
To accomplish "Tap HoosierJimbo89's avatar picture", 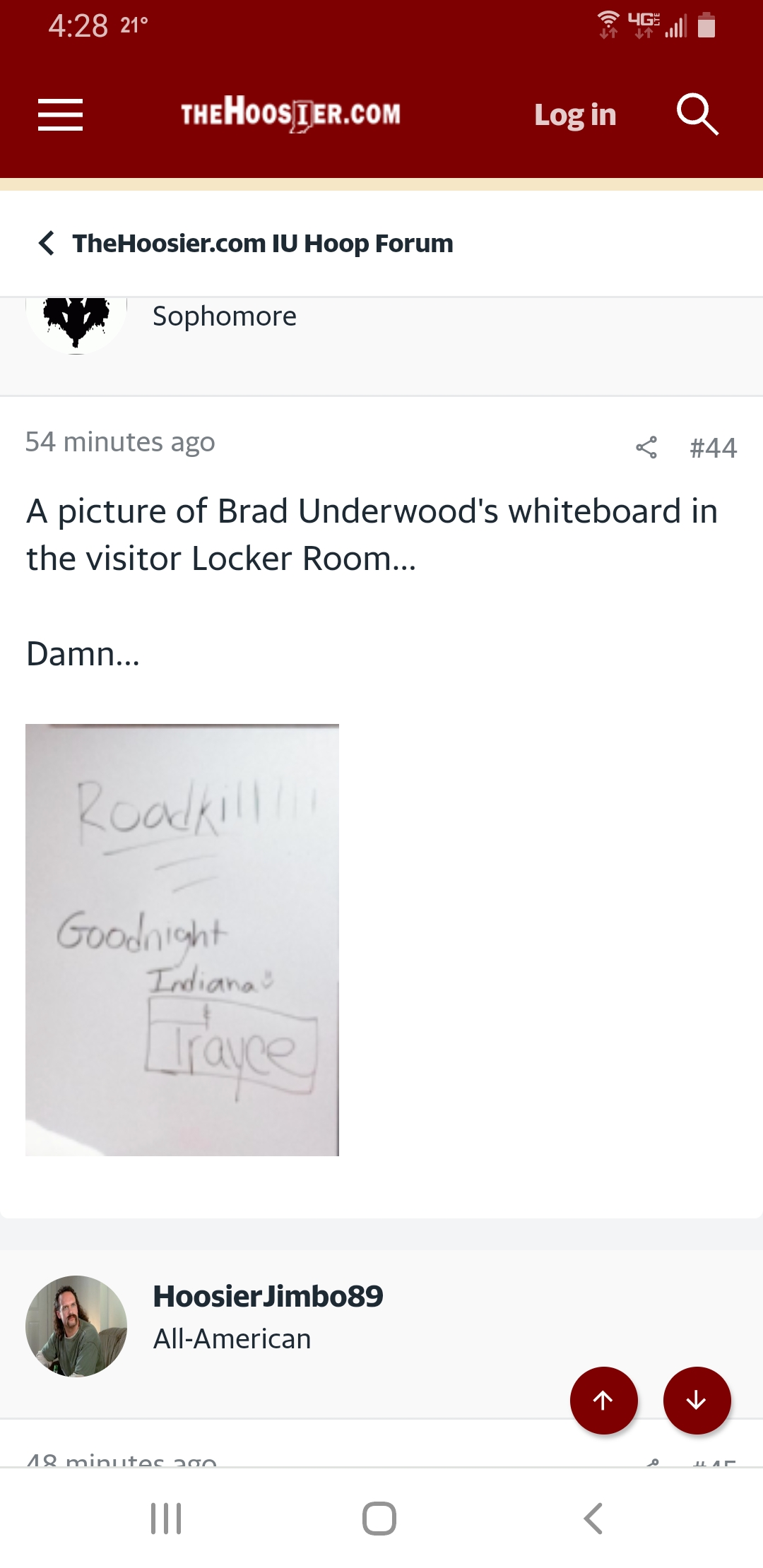I will pyautogui.click(x=76, y=1326).
